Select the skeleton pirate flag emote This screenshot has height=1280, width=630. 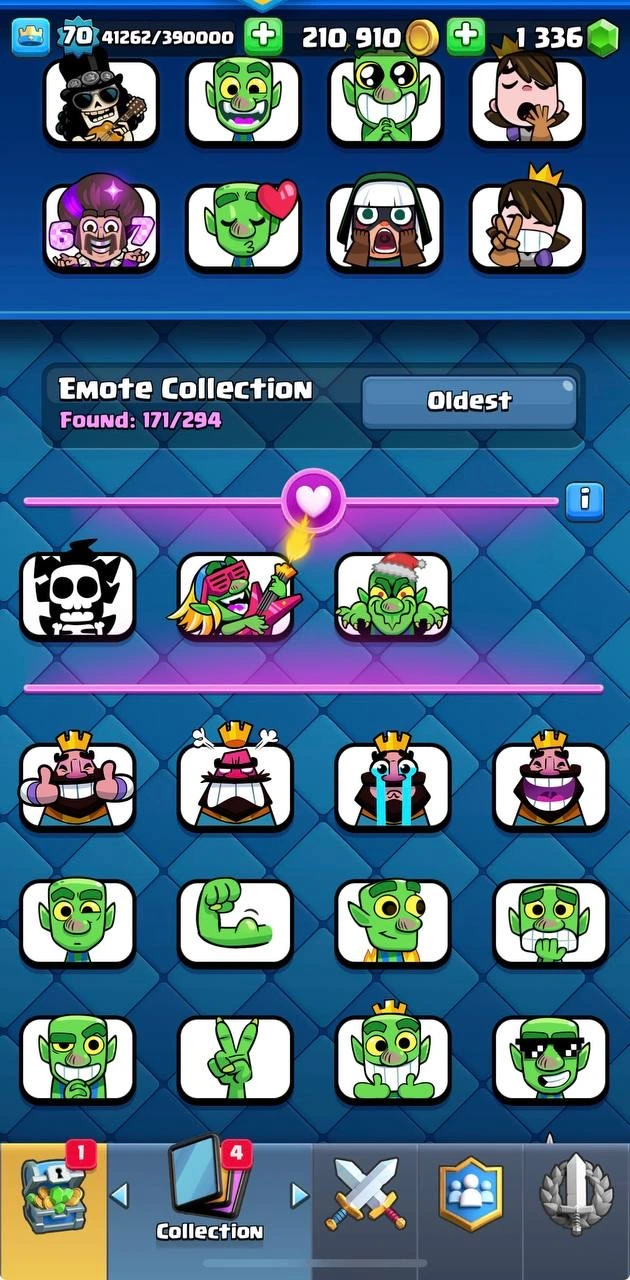pyautogui.click(x=77, y=596)
